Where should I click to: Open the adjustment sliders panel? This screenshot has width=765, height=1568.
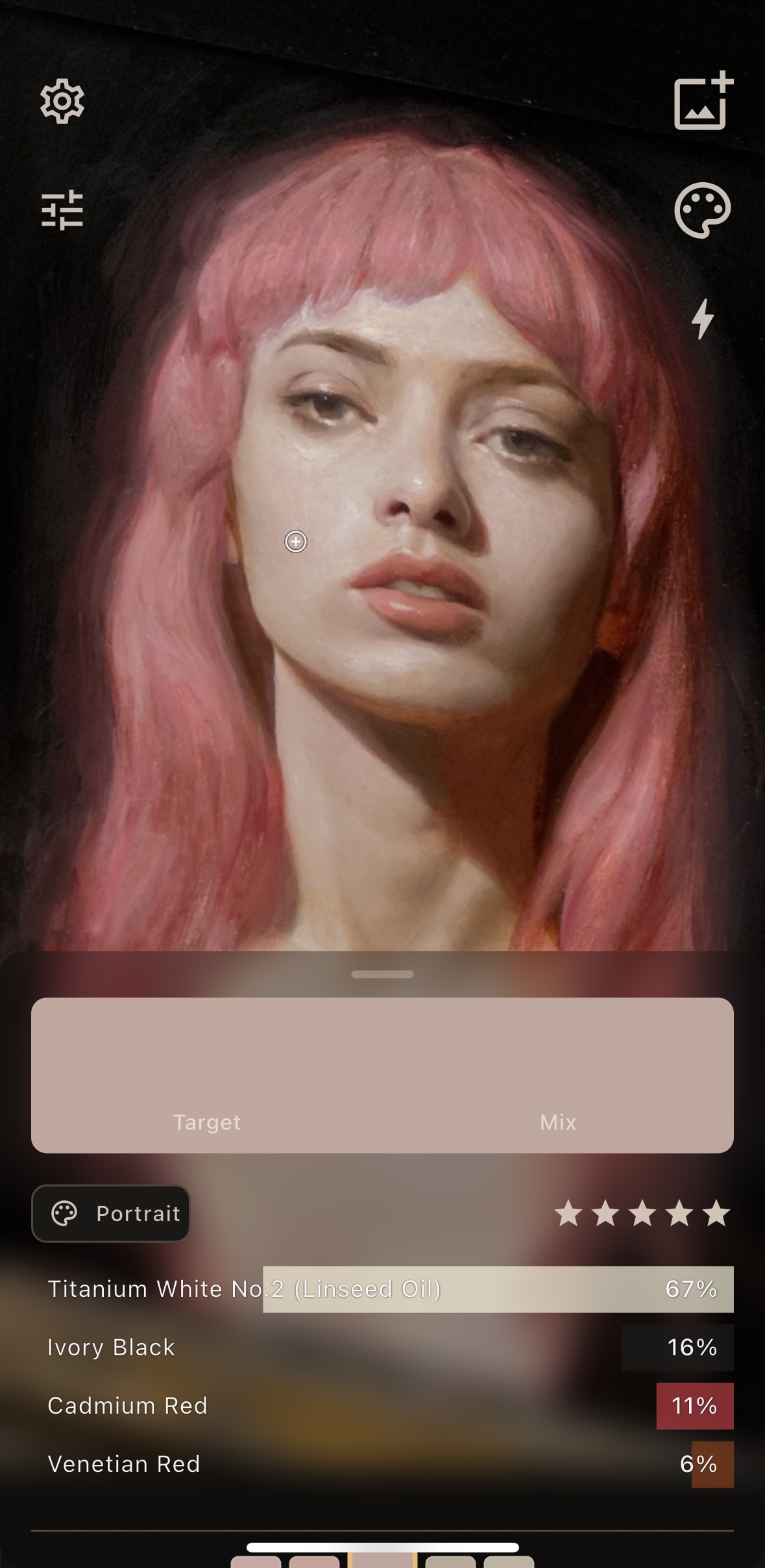62,210
